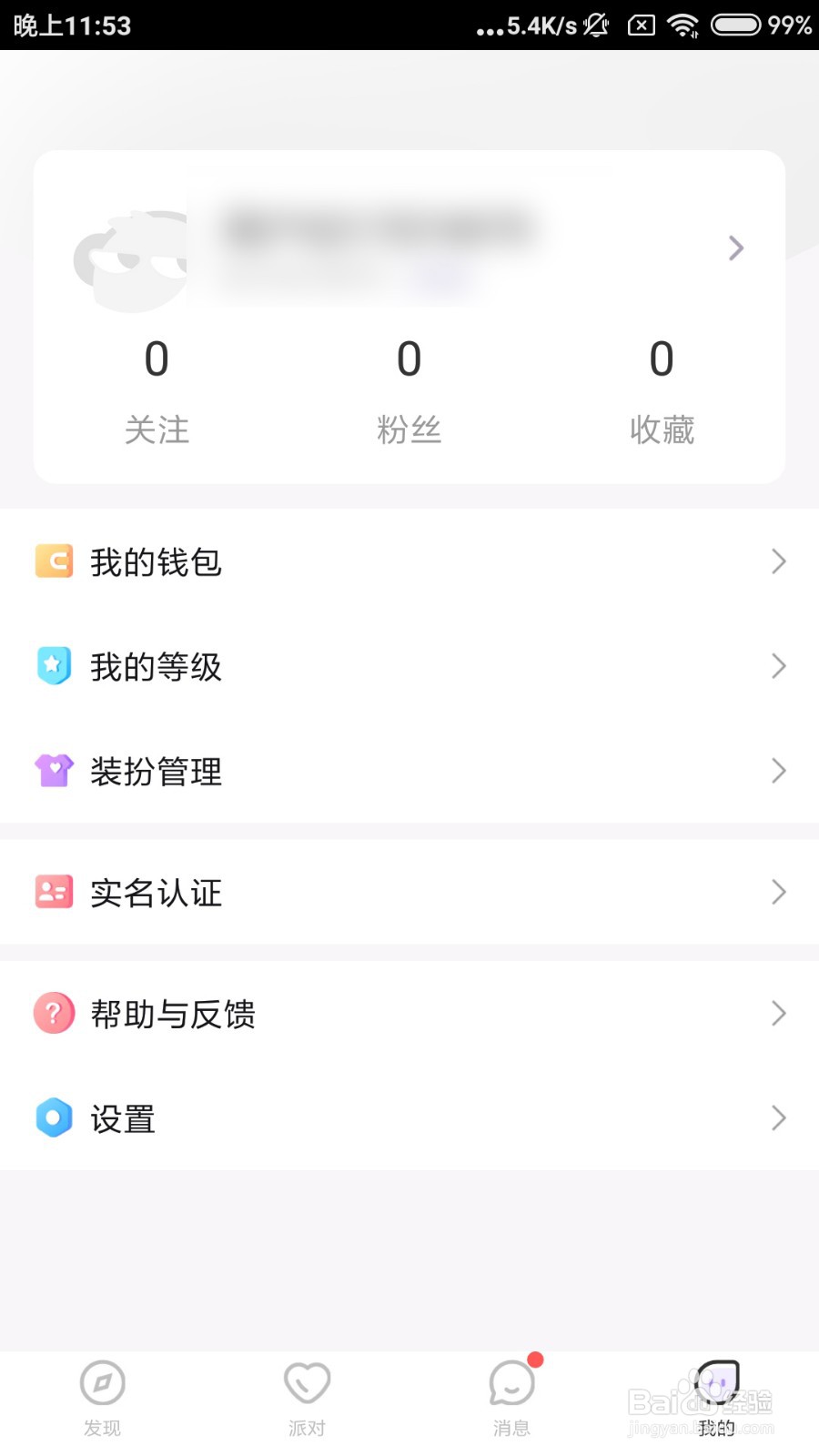
Task: Select the 我的 profile tab
Action: (716, 1397)
